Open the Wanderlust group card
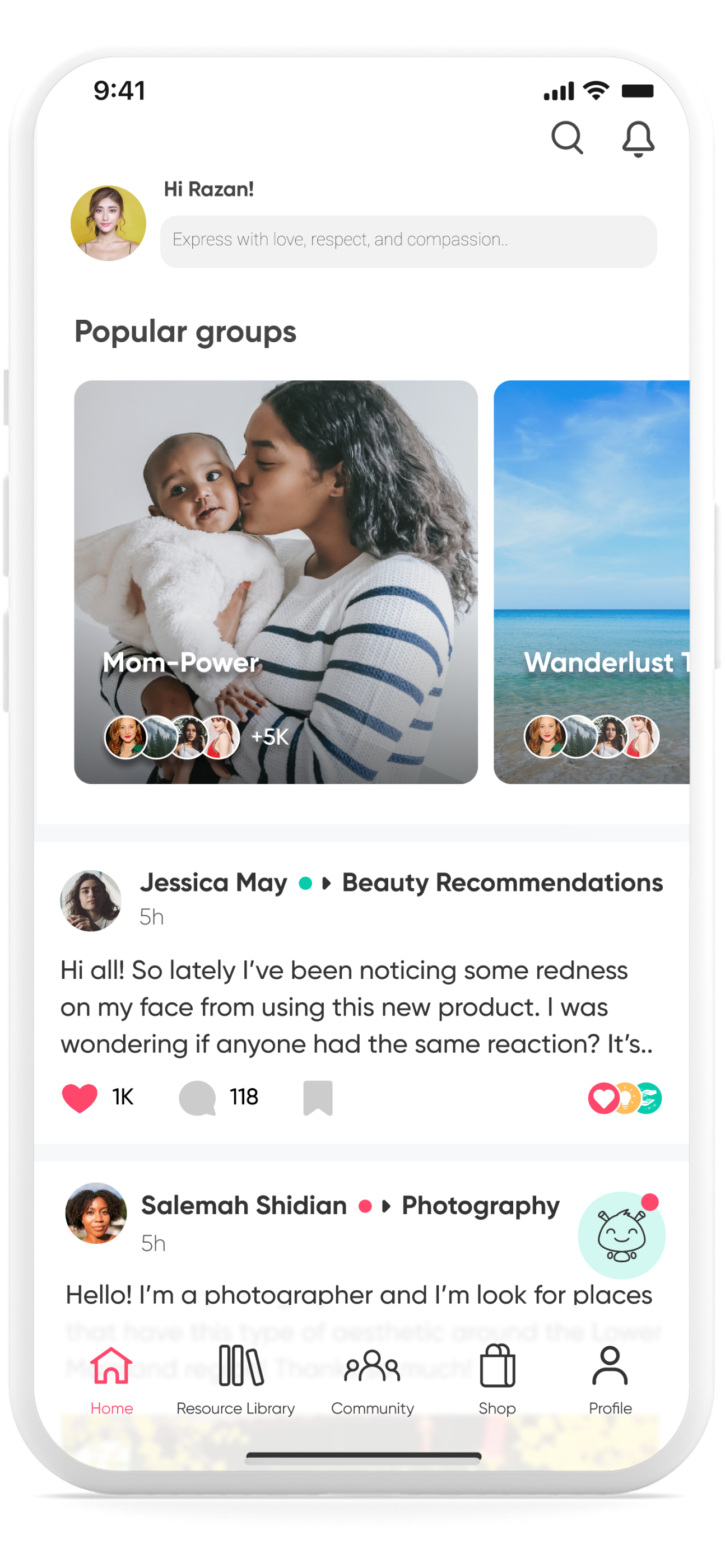 click(591, 581)
